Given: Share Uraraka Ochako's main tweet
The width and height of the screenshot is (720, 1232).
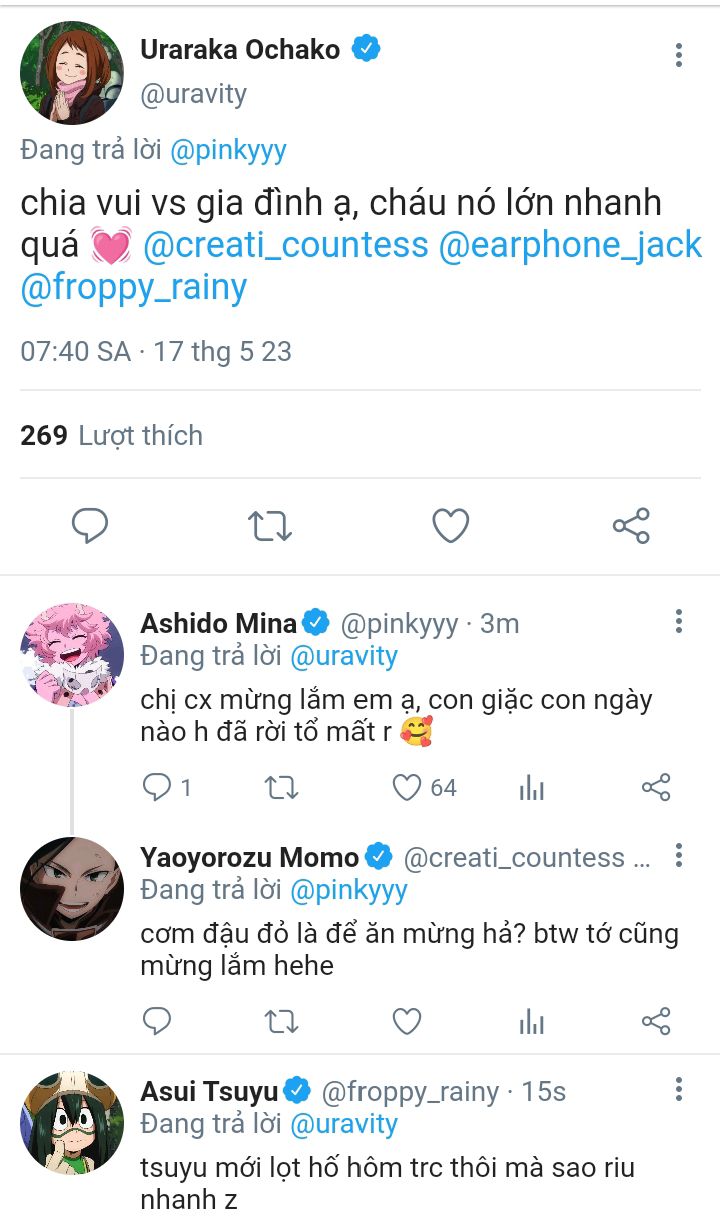Looking at the screenshot, I should point(631,525).
